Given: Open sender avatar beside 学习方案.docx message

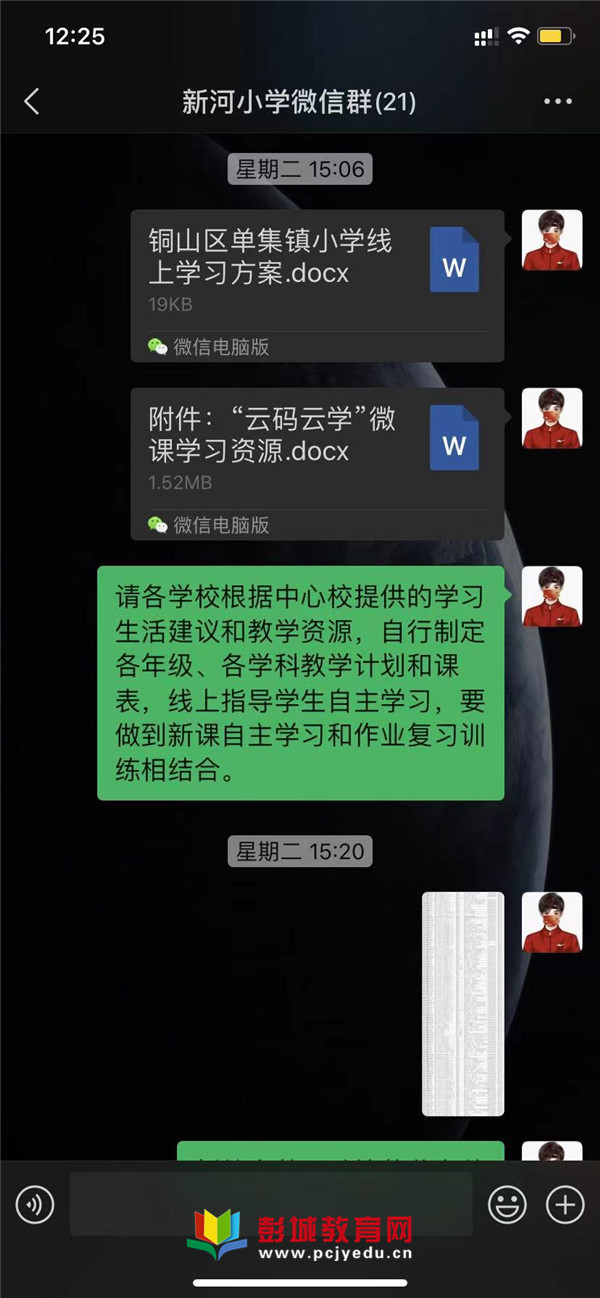Looking at the screenshot, I should point(552,240).
